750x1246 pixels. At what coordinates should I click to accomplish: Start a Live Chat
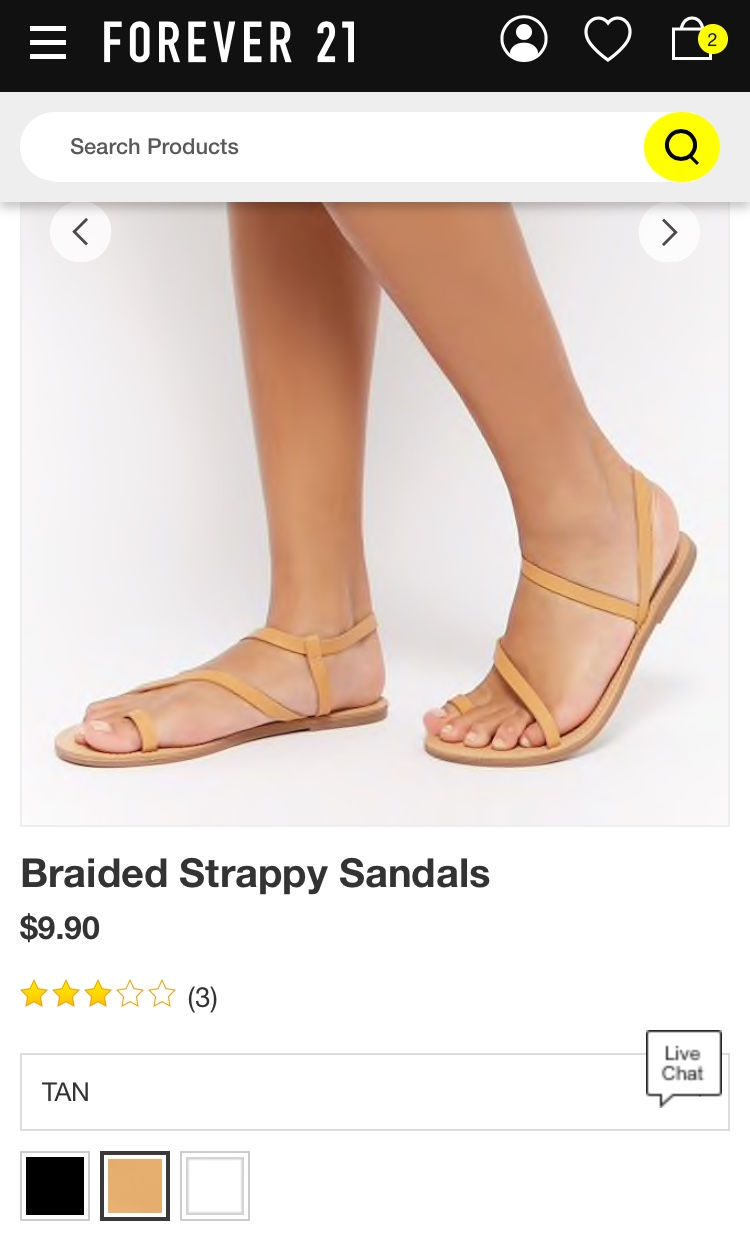[x=683, y=1065]
